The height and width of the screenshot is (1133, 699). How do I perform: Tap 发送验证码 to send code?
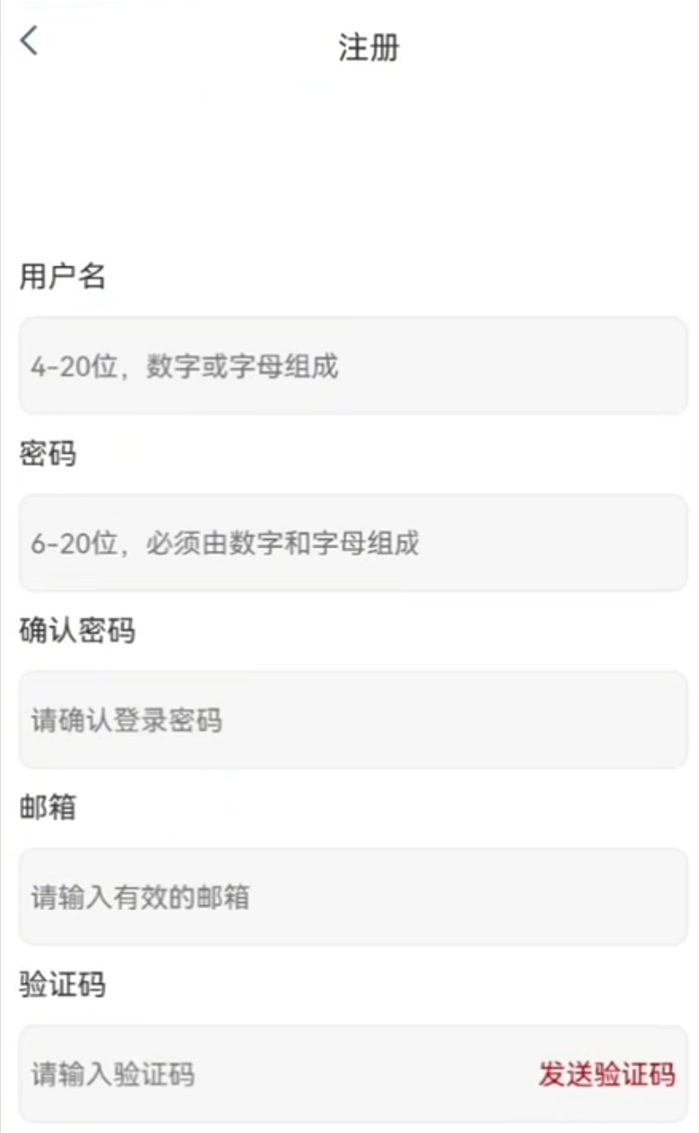tap(607, 1074)
